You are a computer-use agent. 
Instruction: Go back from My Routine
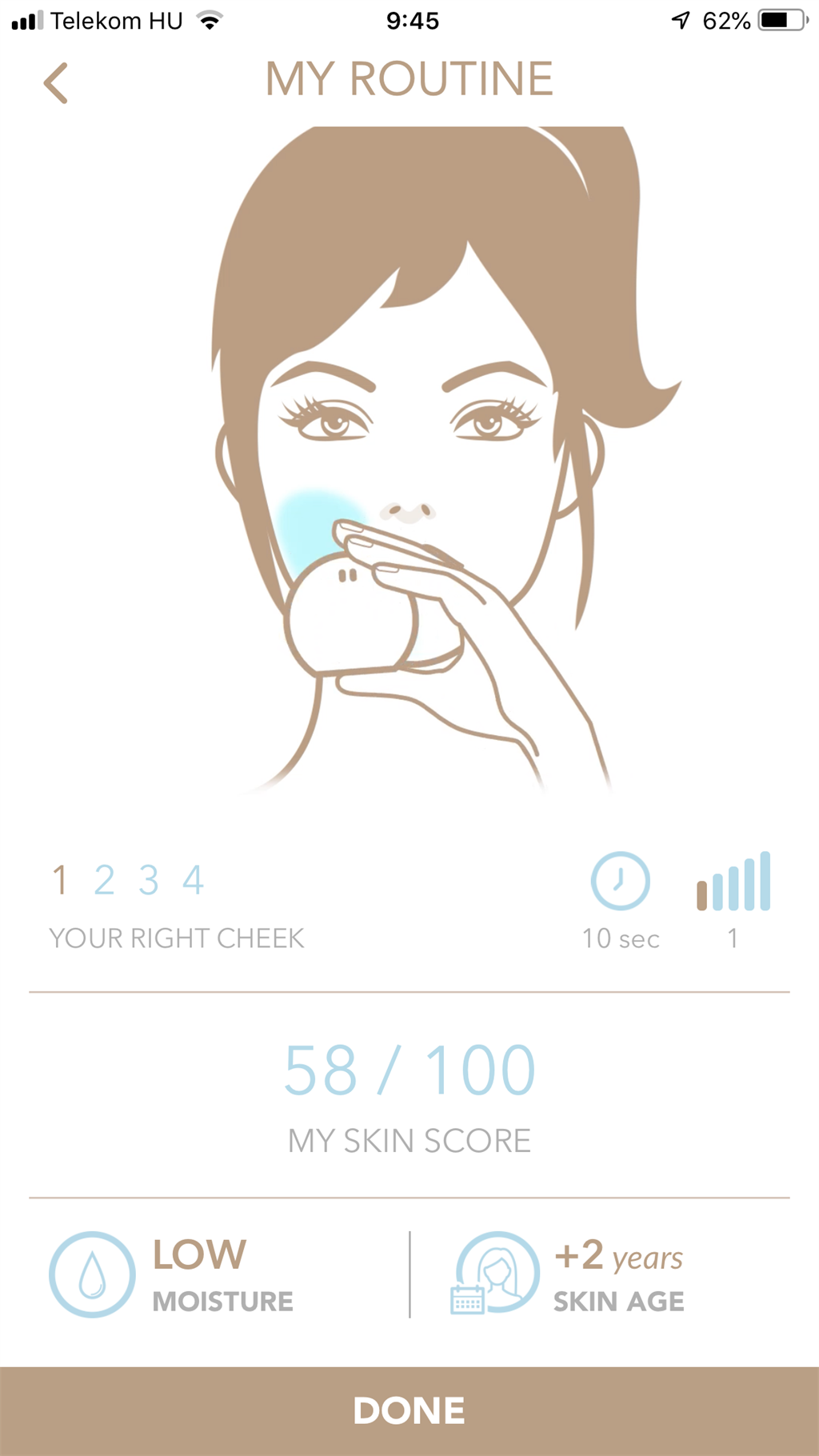coord(55,83)
